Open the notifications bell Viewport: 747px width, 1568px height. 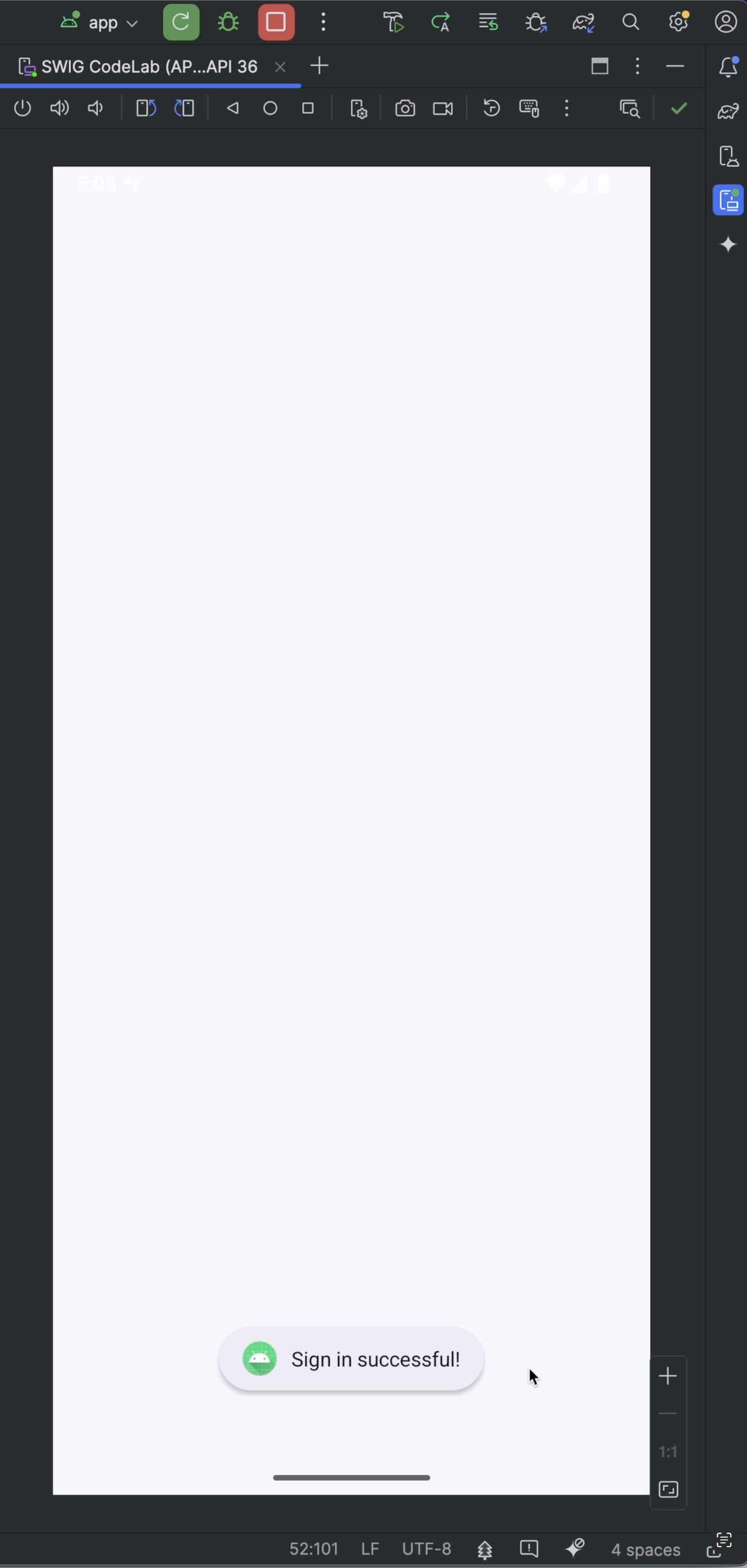click(x=728, y=67)
